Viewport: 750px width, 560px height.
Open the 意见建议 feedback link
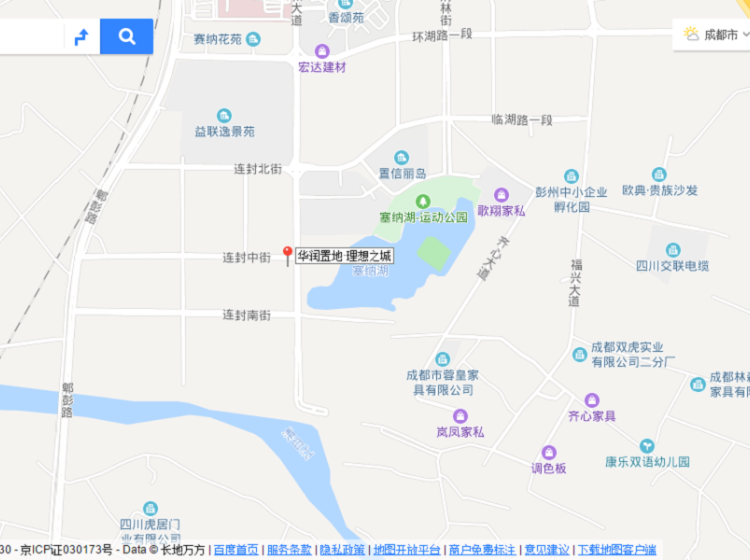[547, 550]
